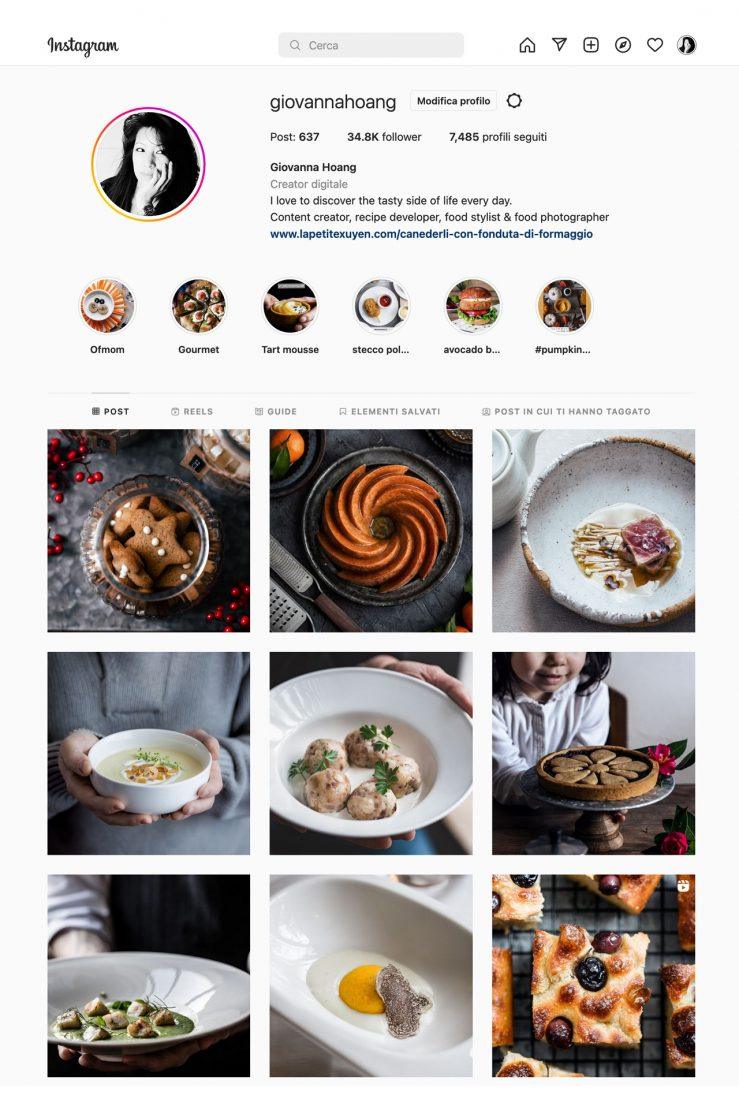Open the Tart mousse highlight

[290, 306]
